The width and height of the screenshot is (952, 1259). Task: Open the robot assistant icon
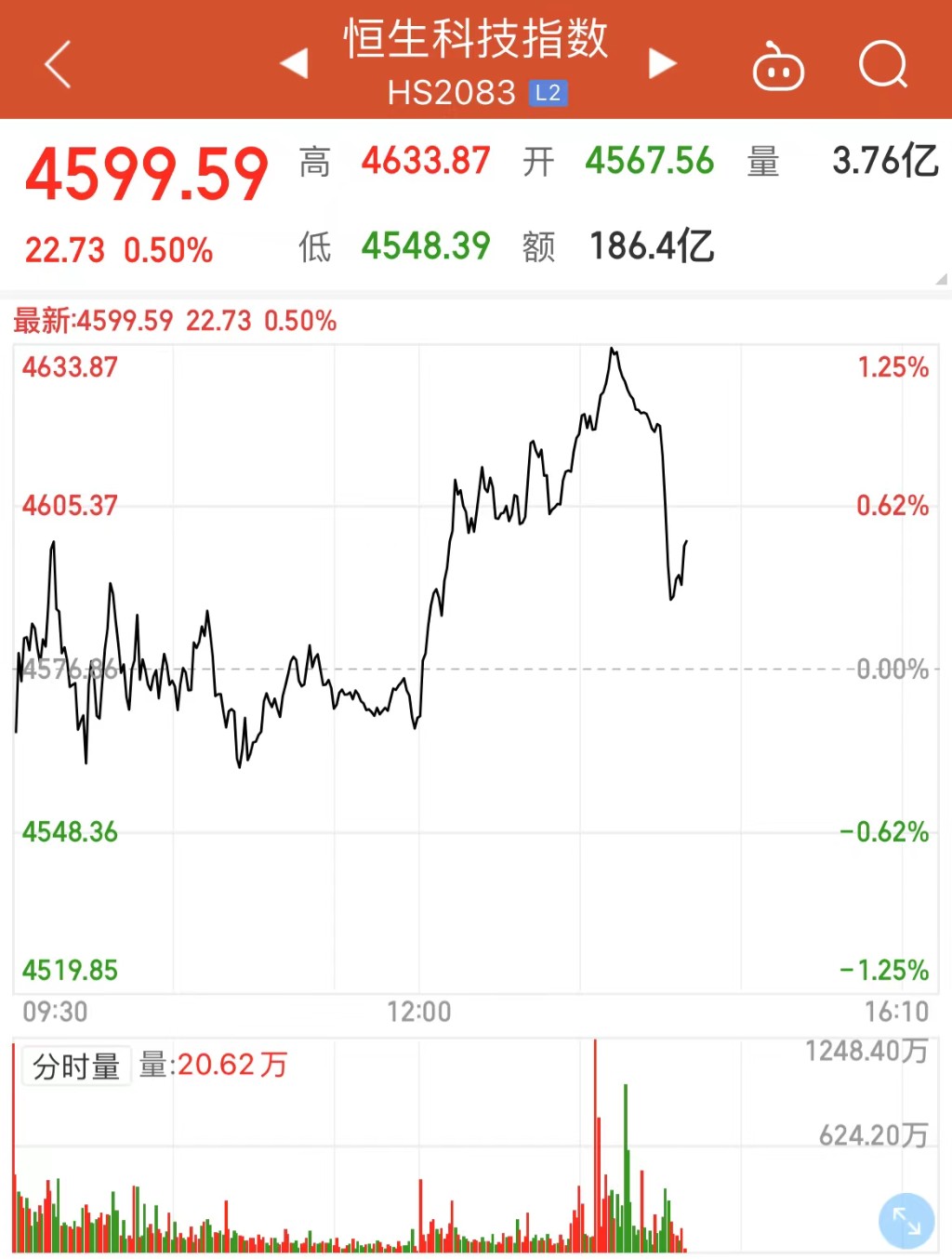click(778, 66)
